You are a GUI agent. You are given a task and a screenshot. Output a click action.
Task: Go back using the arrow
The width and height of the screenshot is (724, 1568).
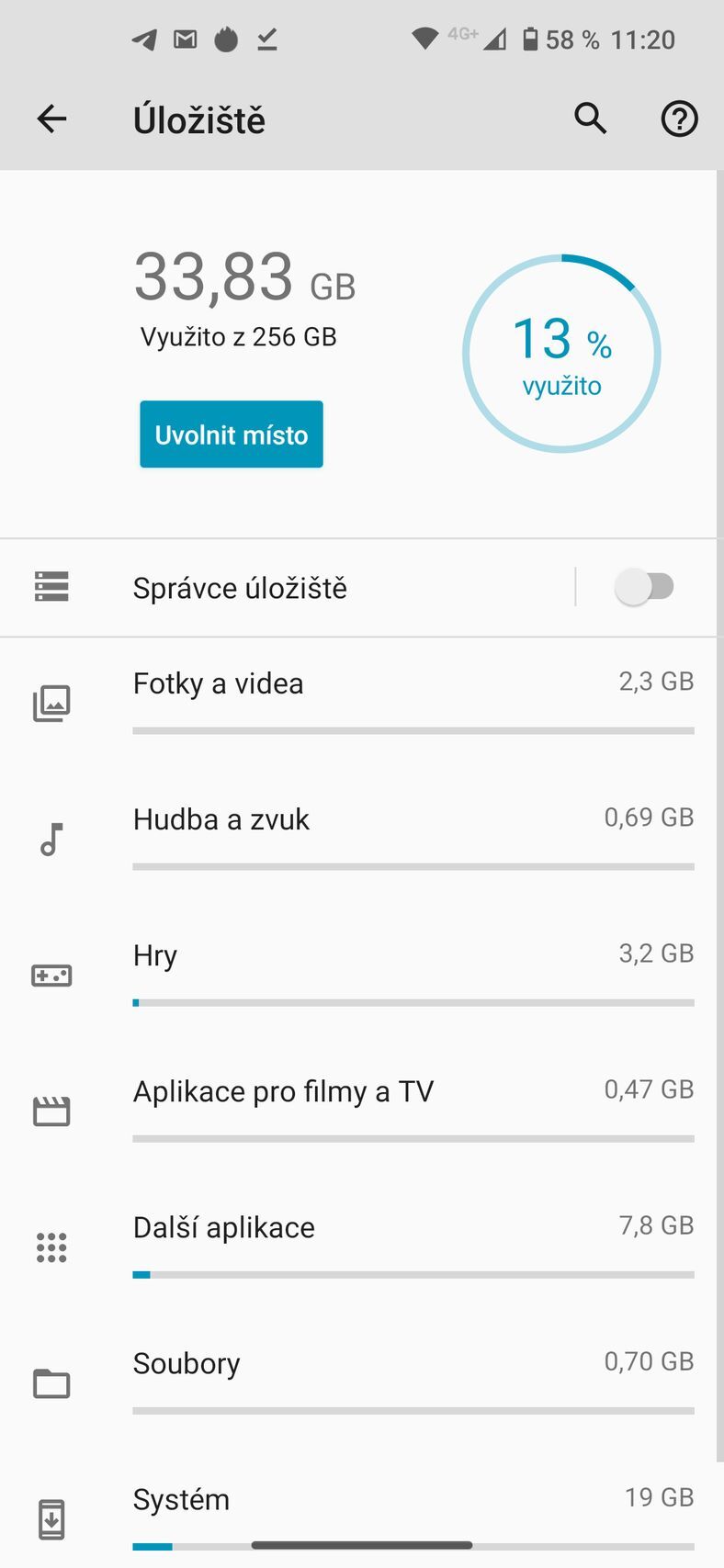click(51, 118)
